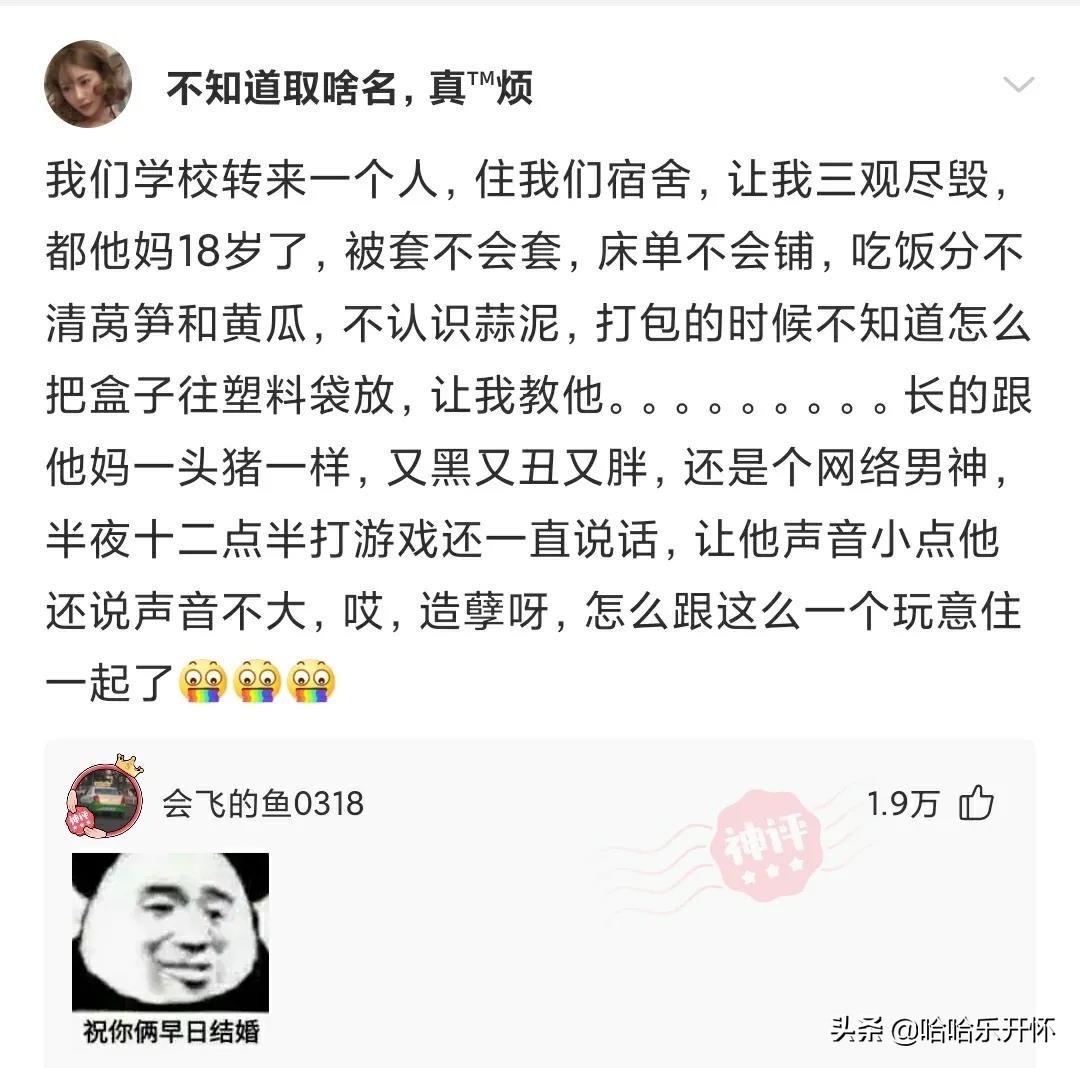
Task: Expand the chevron menu on the post
Action: pos(1018,86)
